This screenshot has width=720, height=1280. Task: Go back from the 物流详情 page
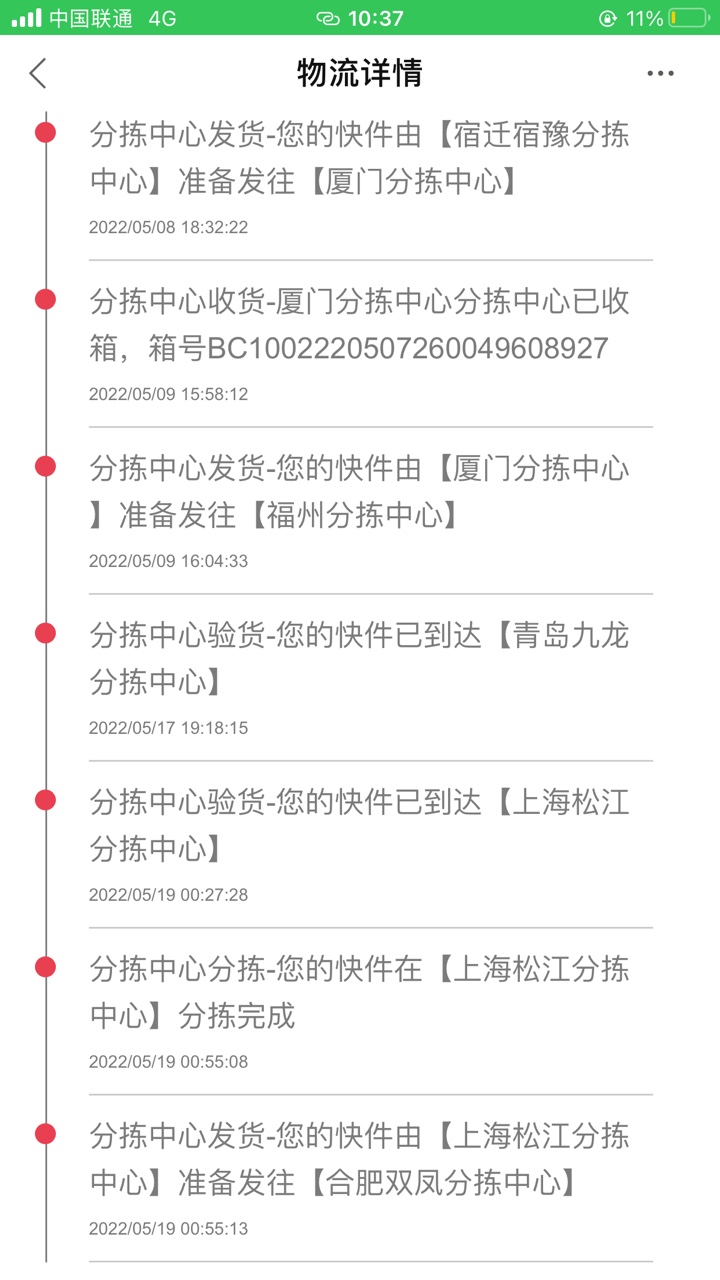pos(38,73)
